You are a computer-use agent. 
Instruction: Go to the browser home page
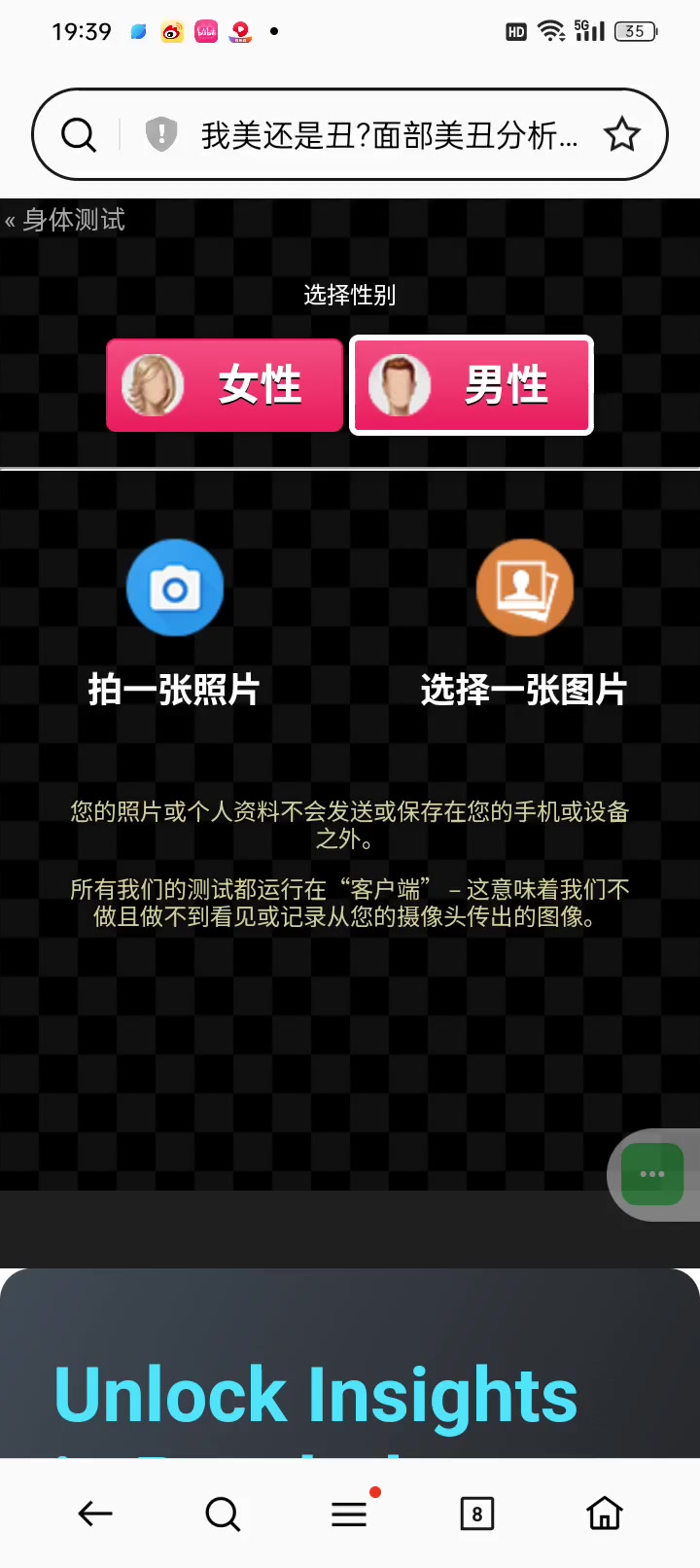click(x=604, y=1514)
